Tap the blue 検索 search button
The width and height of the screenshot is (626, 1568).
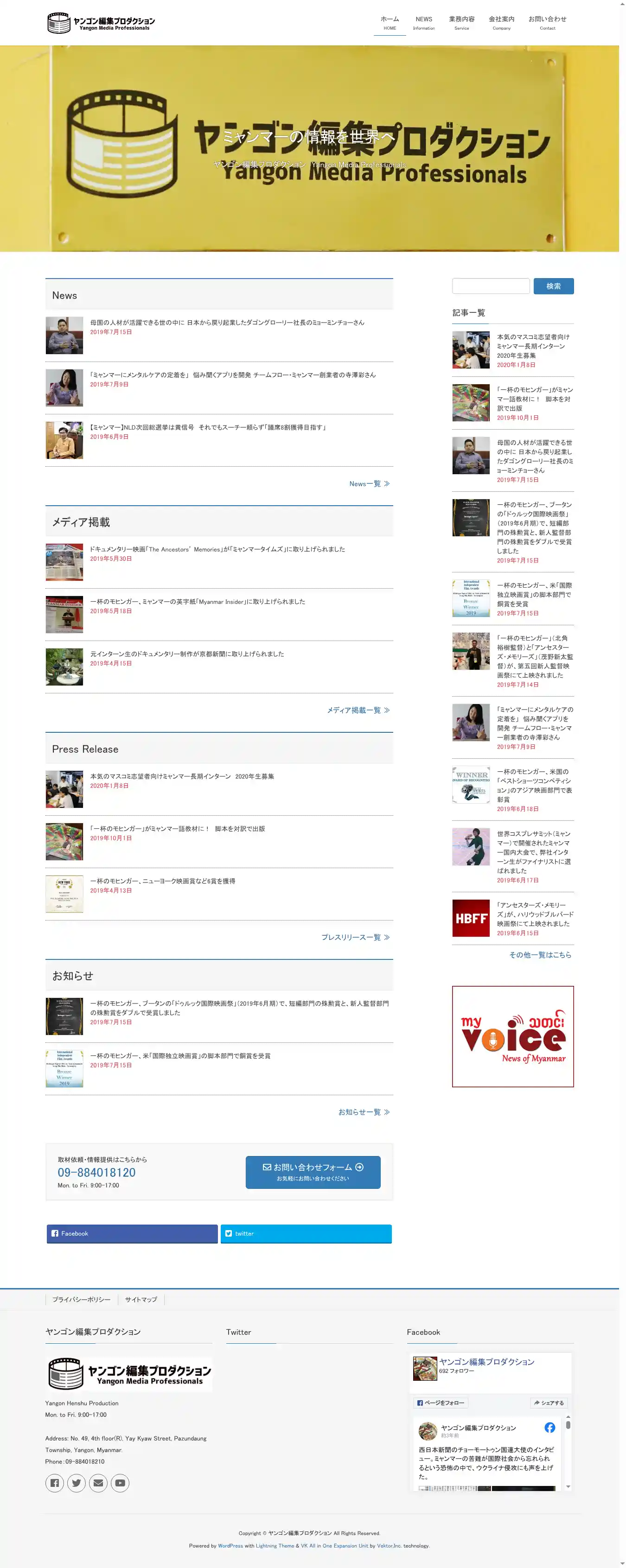click(x=553, y=286)
